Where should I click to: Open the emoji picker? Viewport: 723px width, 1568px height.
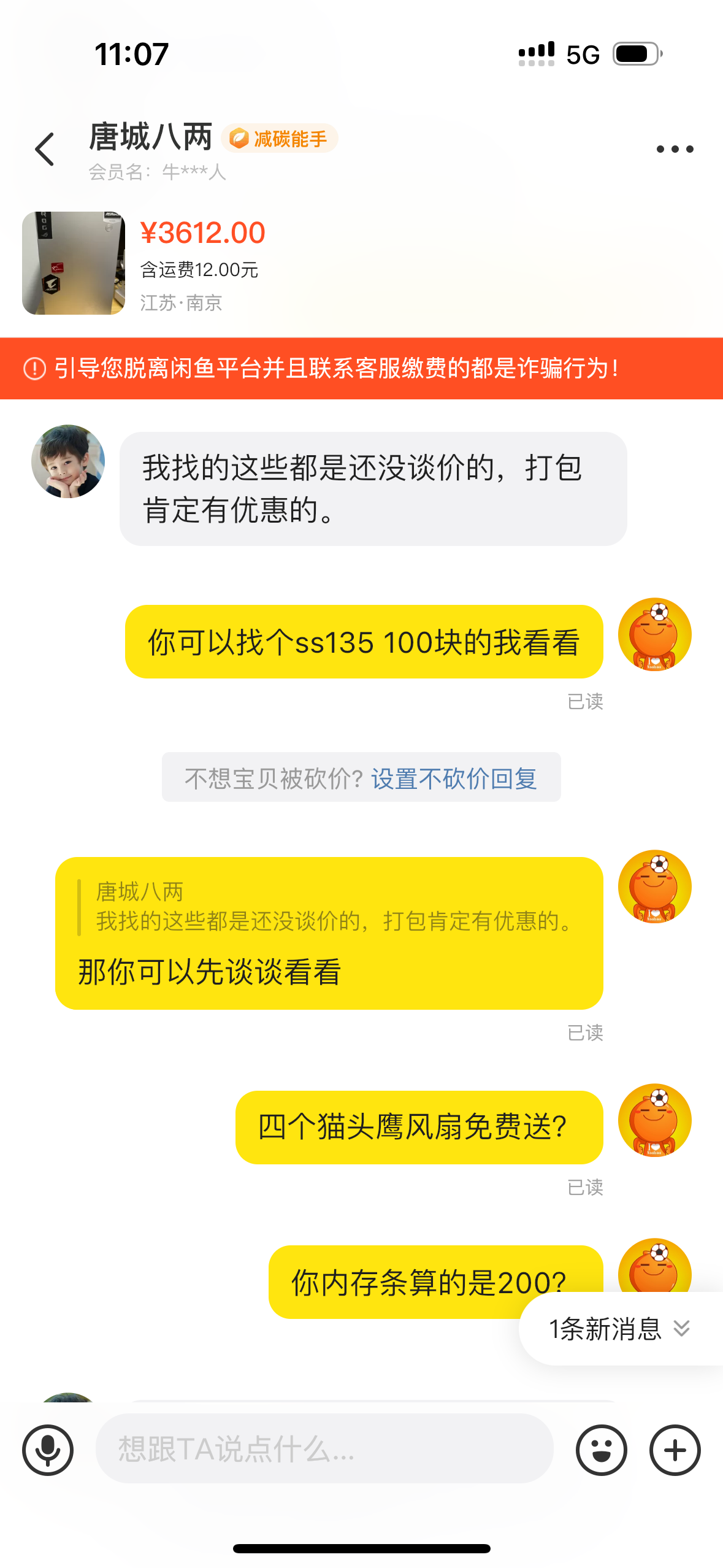point(601,1450)
